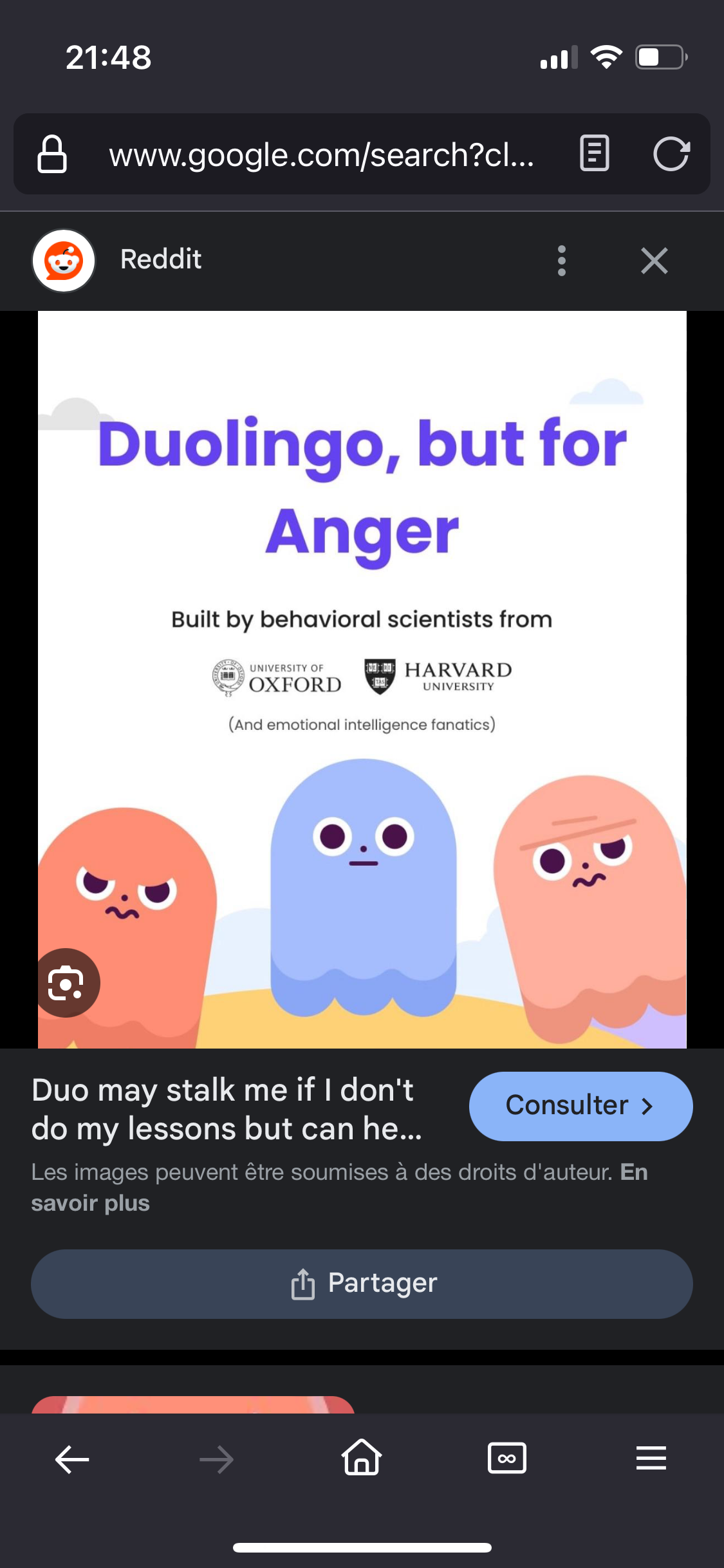The image size is (724, 1568).
Task: Go to the browser home page
Action: pos(362,1457)
